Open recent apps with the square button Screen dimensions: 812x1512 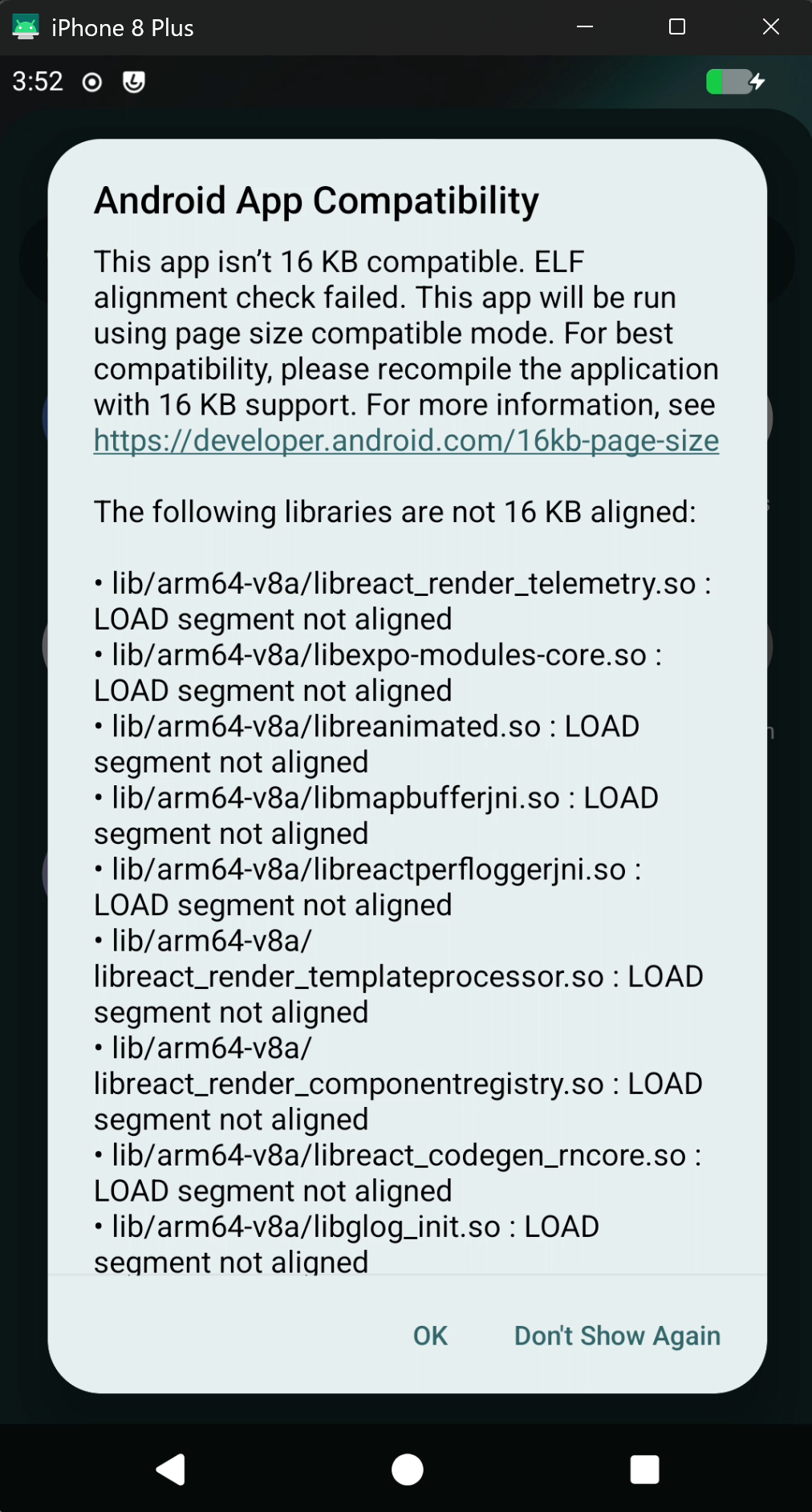point(644,1469)
